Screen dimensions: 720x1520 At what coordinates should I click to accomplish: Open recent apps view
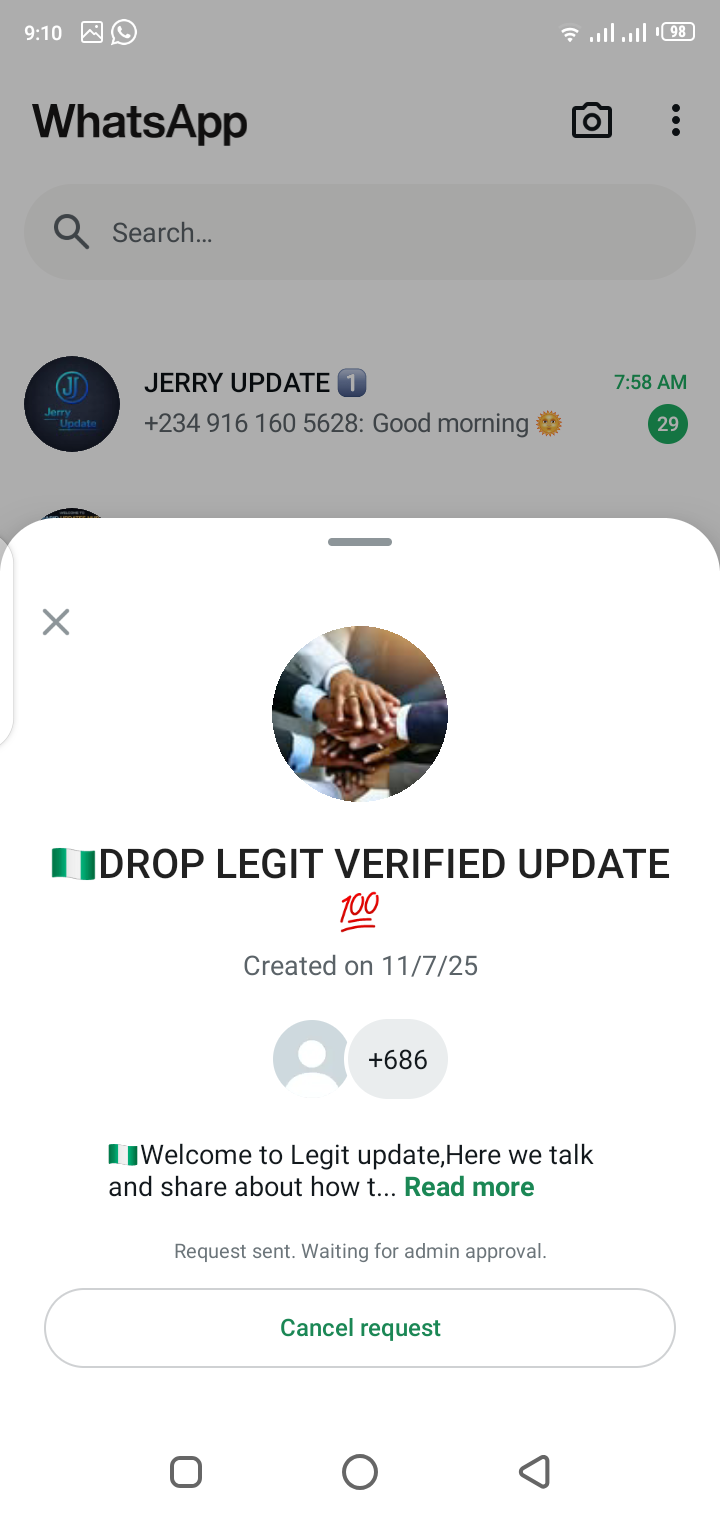pos(186,1471)
